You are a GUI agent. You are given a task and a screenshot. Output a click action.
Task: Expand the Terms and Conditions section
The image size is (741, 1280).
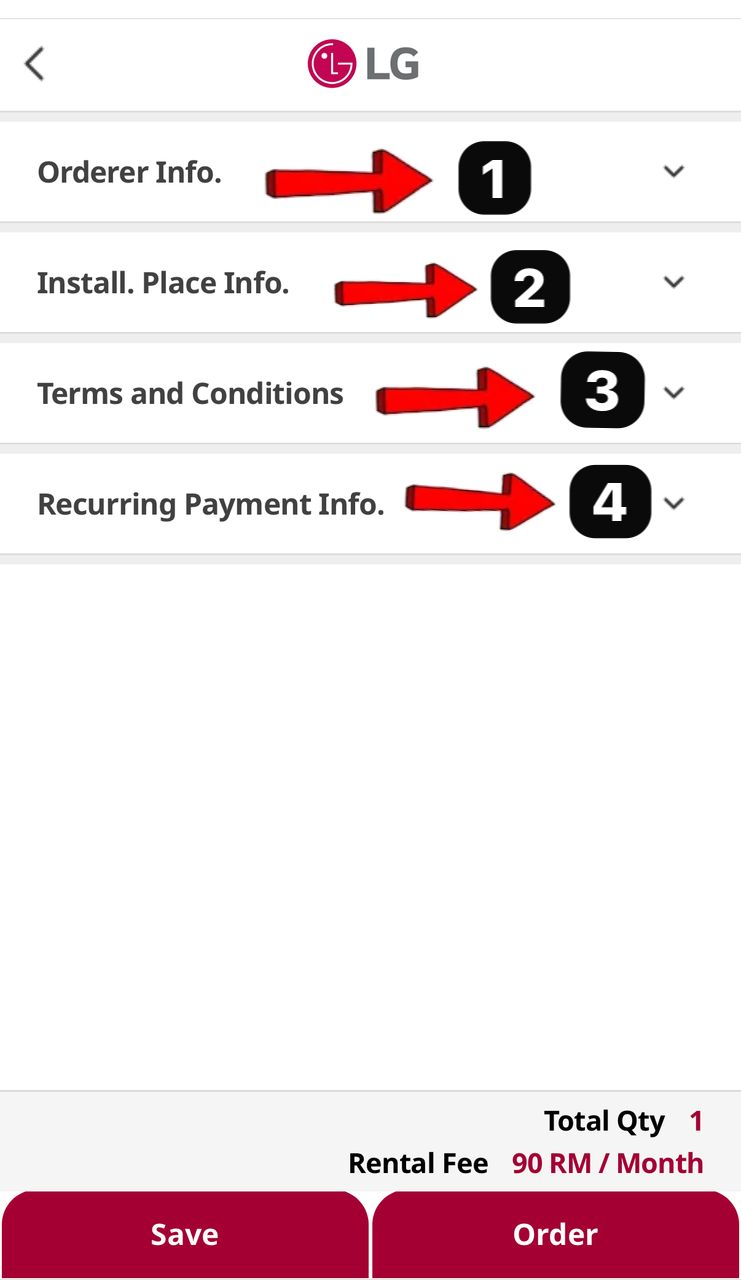[x=673, y=393]
